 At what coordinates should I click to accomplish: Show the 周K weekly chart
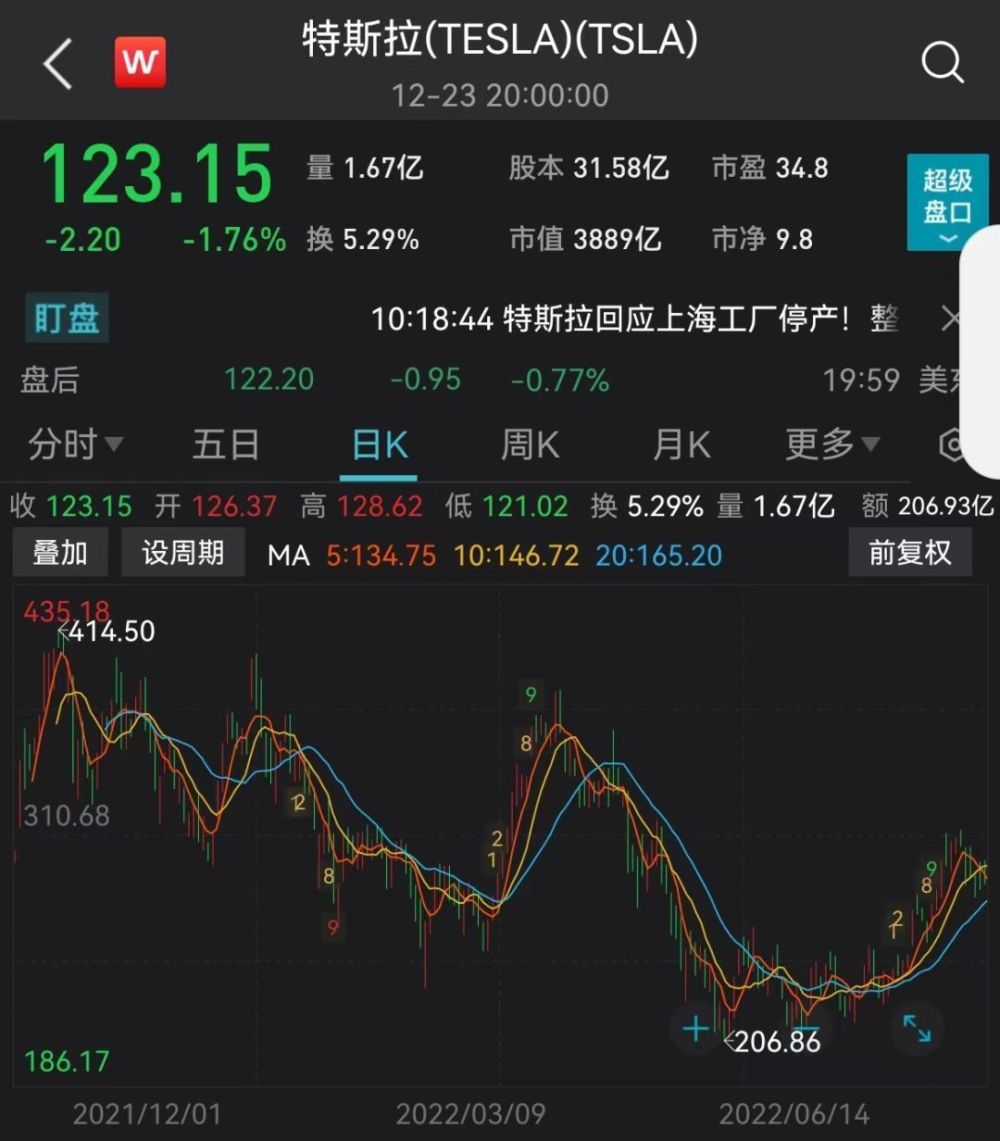pyautogui.click(x=530, y=445)
